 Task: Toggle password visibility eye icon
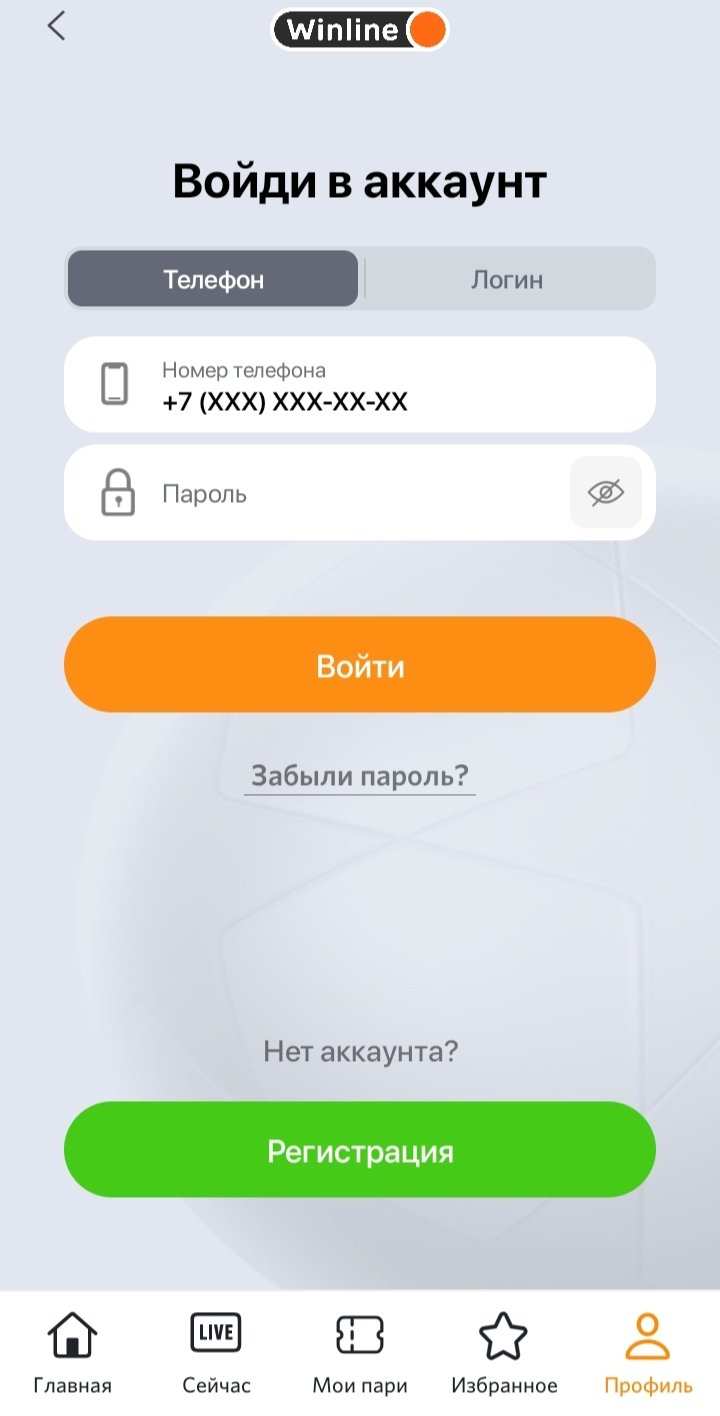[605, 493]
